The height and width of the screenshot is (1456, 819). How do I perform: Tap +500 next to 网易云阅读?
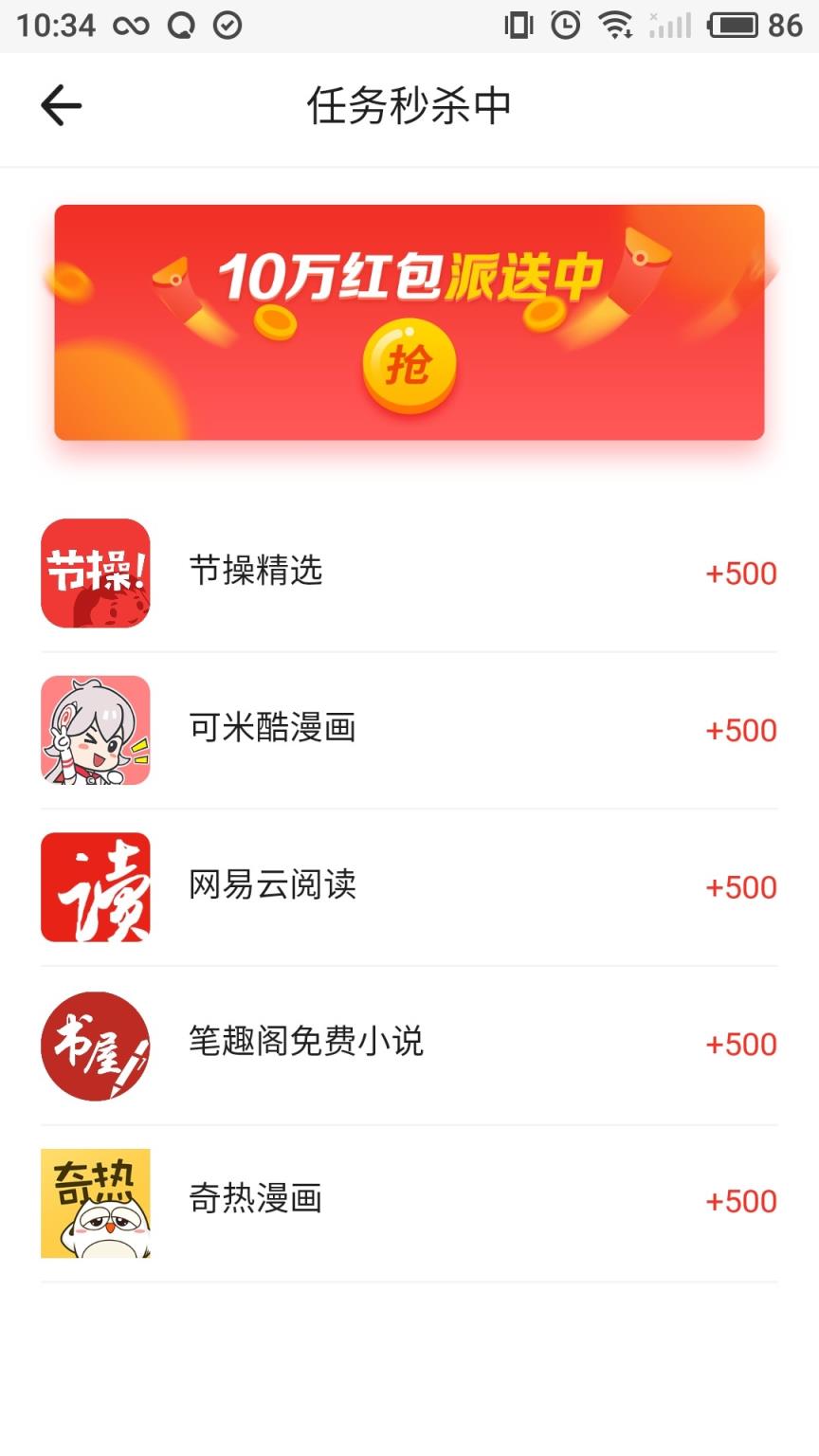point(740,886)
